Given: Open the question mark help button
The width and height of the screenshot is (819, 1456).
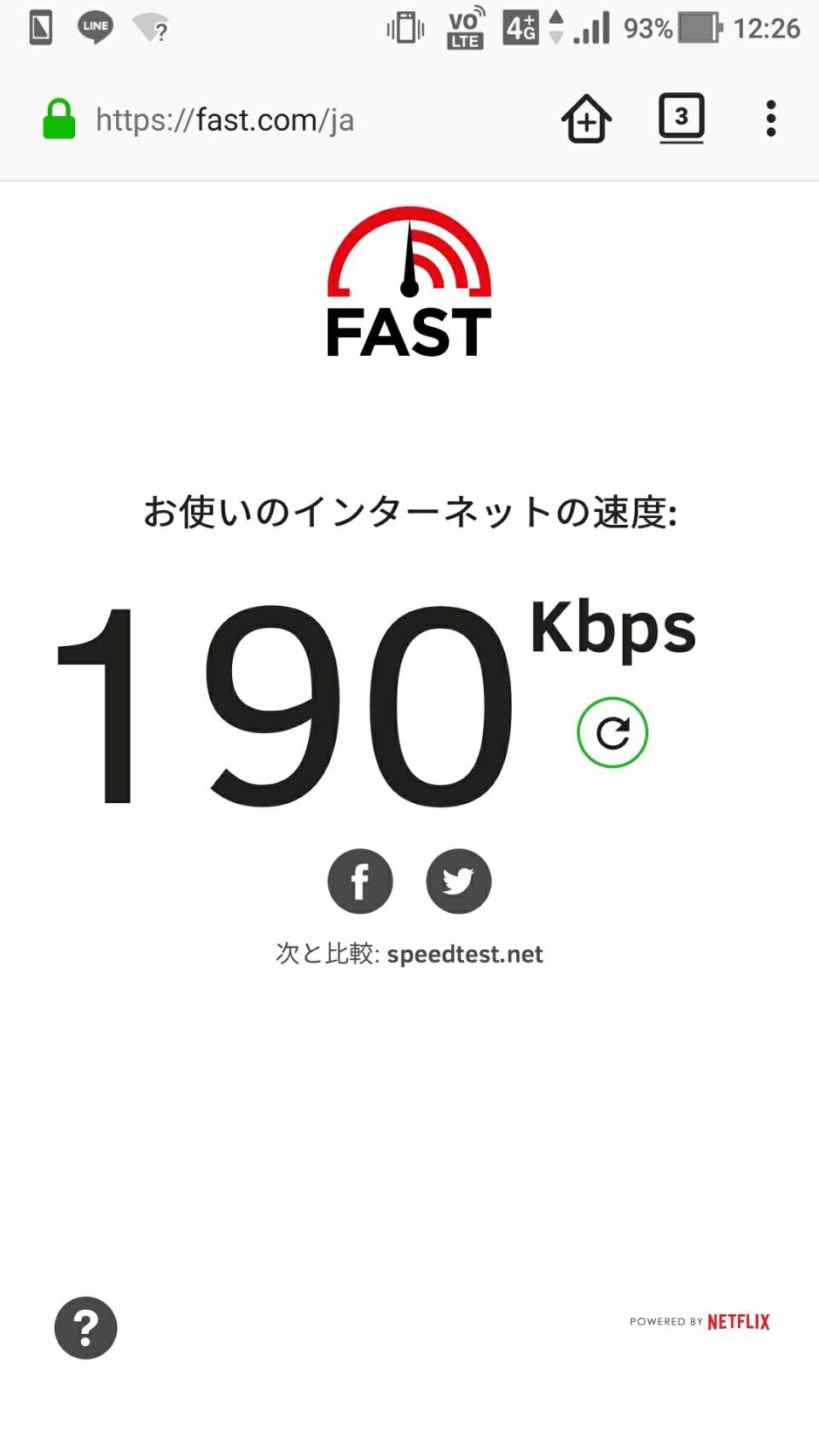Looking at the screenshot, I should click(85, 1327).
